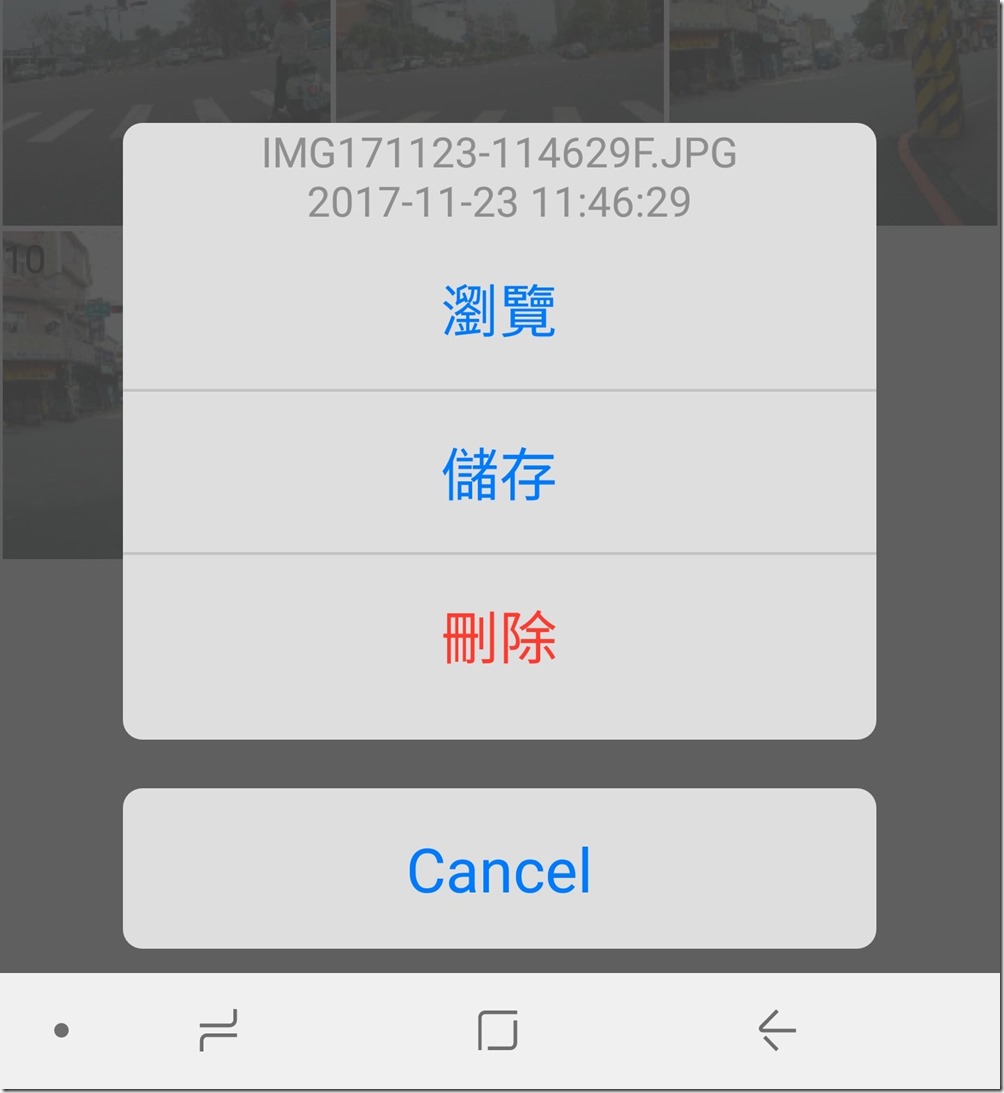Choose the save option in the dialog
Viewport: 1004px width, 1093px height.
[x=498, y=476]
